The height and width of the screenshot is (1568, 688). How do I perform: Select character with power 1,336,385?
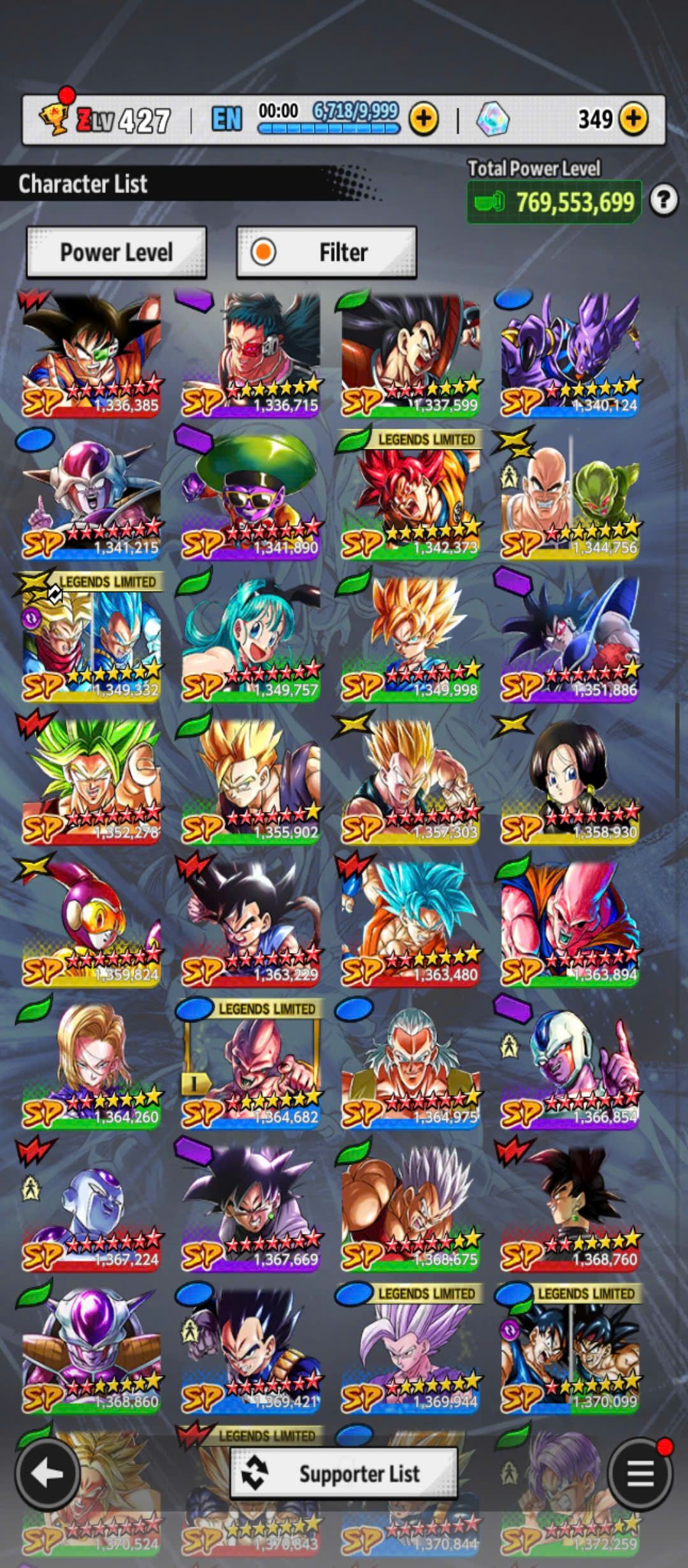point(90,354)
